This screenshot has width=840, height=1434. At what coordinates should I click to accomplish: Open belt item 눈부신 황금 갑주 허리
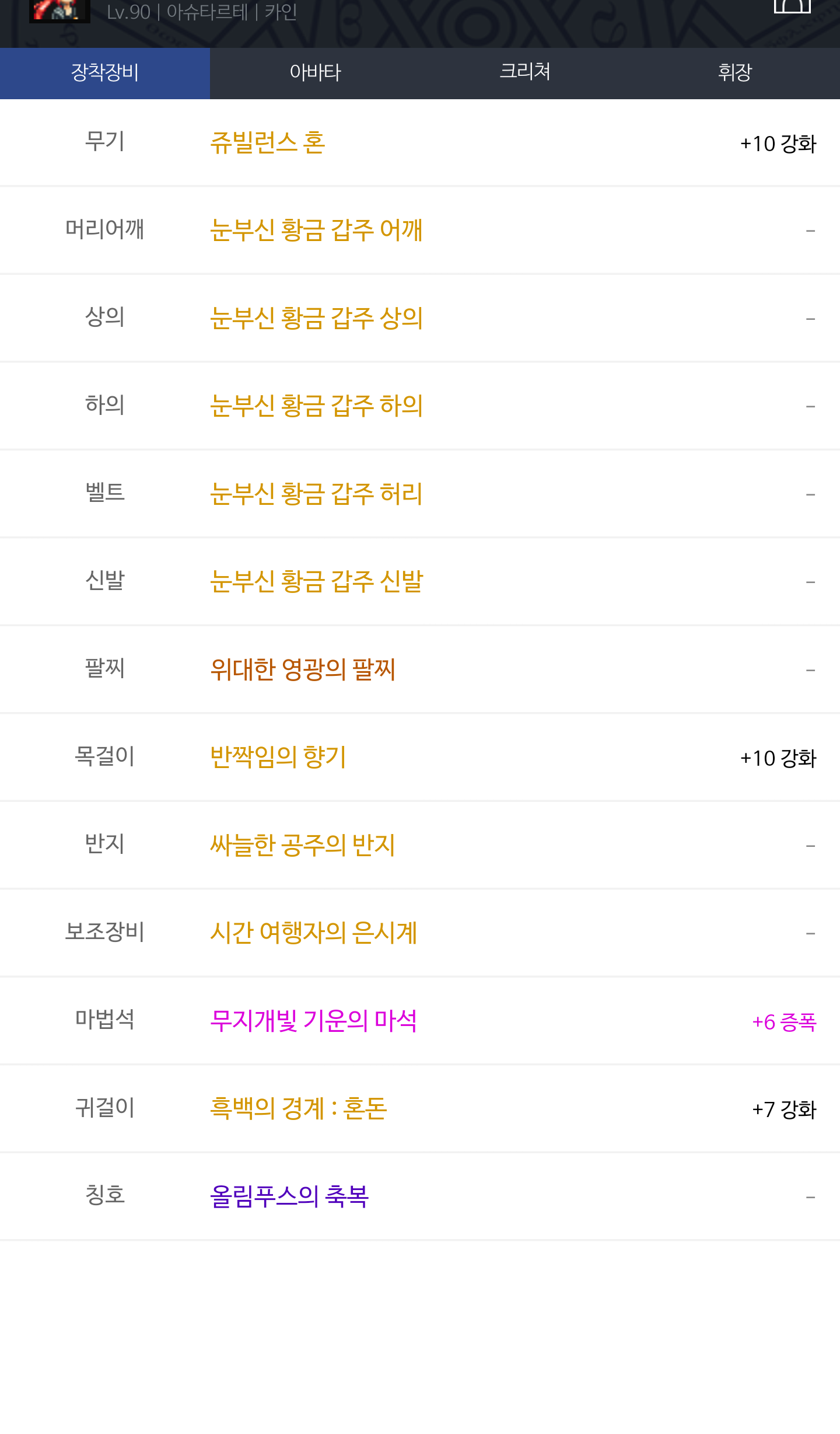tap(316, 494)
